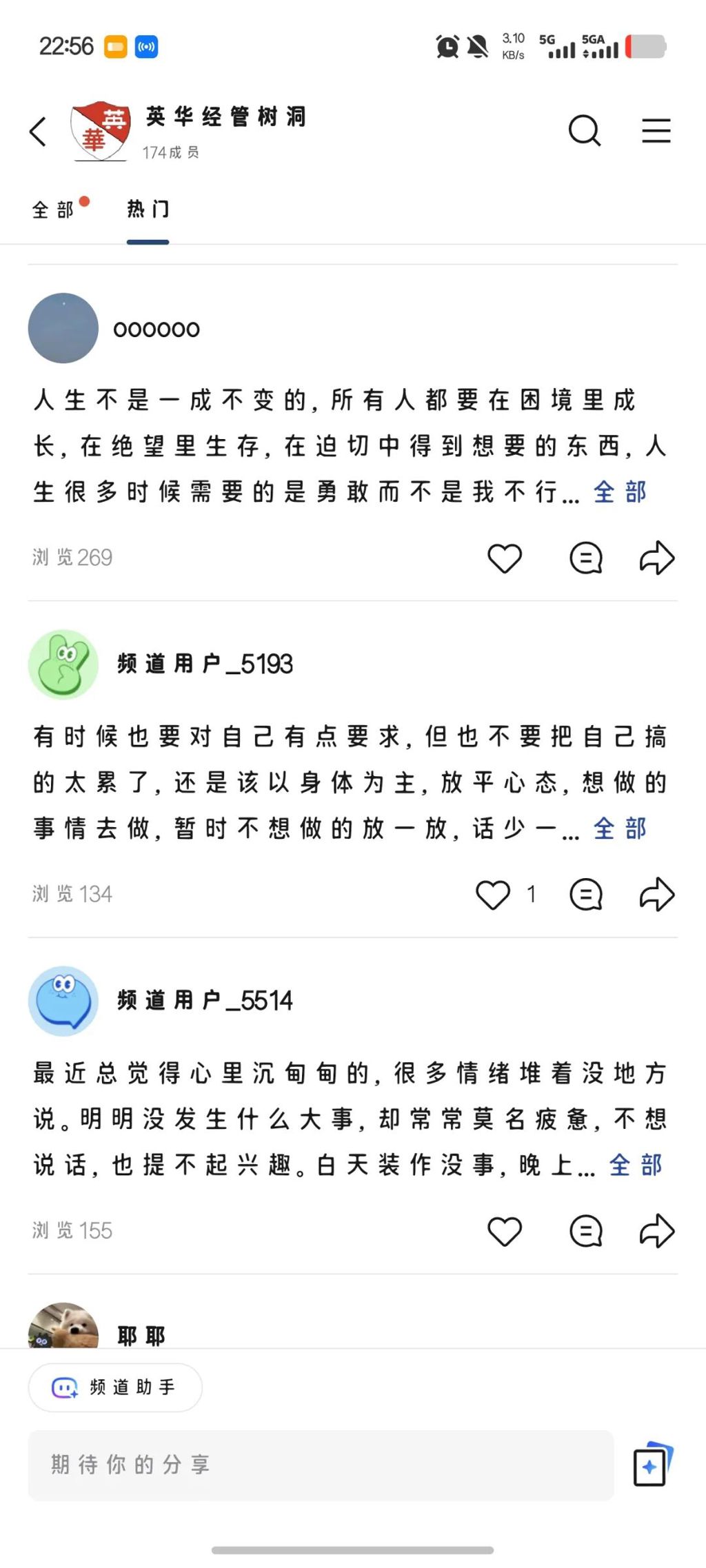Screen dimensions: 706x1568
Task: Tap the 期待你的分享 input field
Action: [321, 1465]
